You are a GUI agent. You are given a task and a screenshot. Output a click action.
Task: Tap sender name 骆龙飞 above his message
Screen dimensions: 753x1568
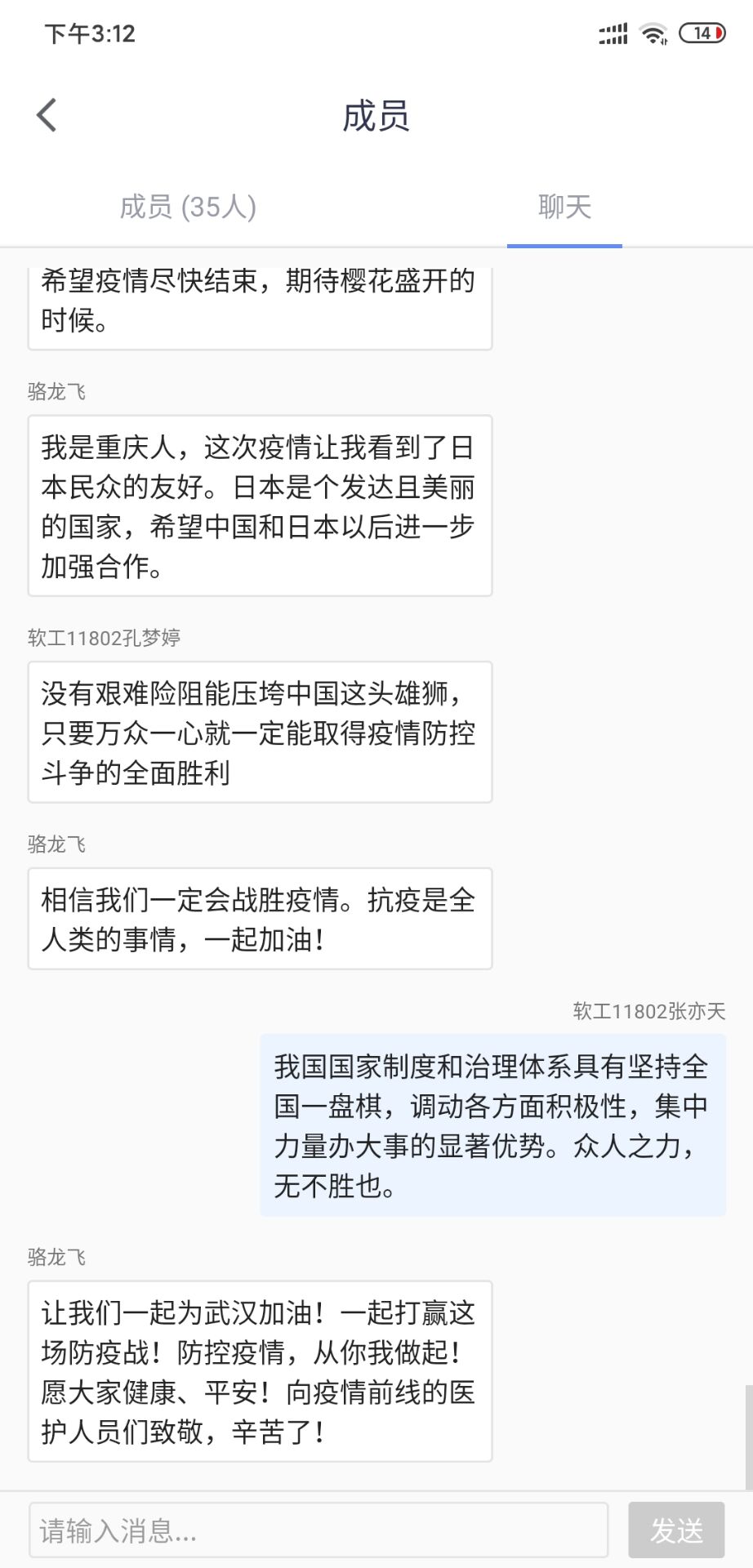click(x=57, y=392)
